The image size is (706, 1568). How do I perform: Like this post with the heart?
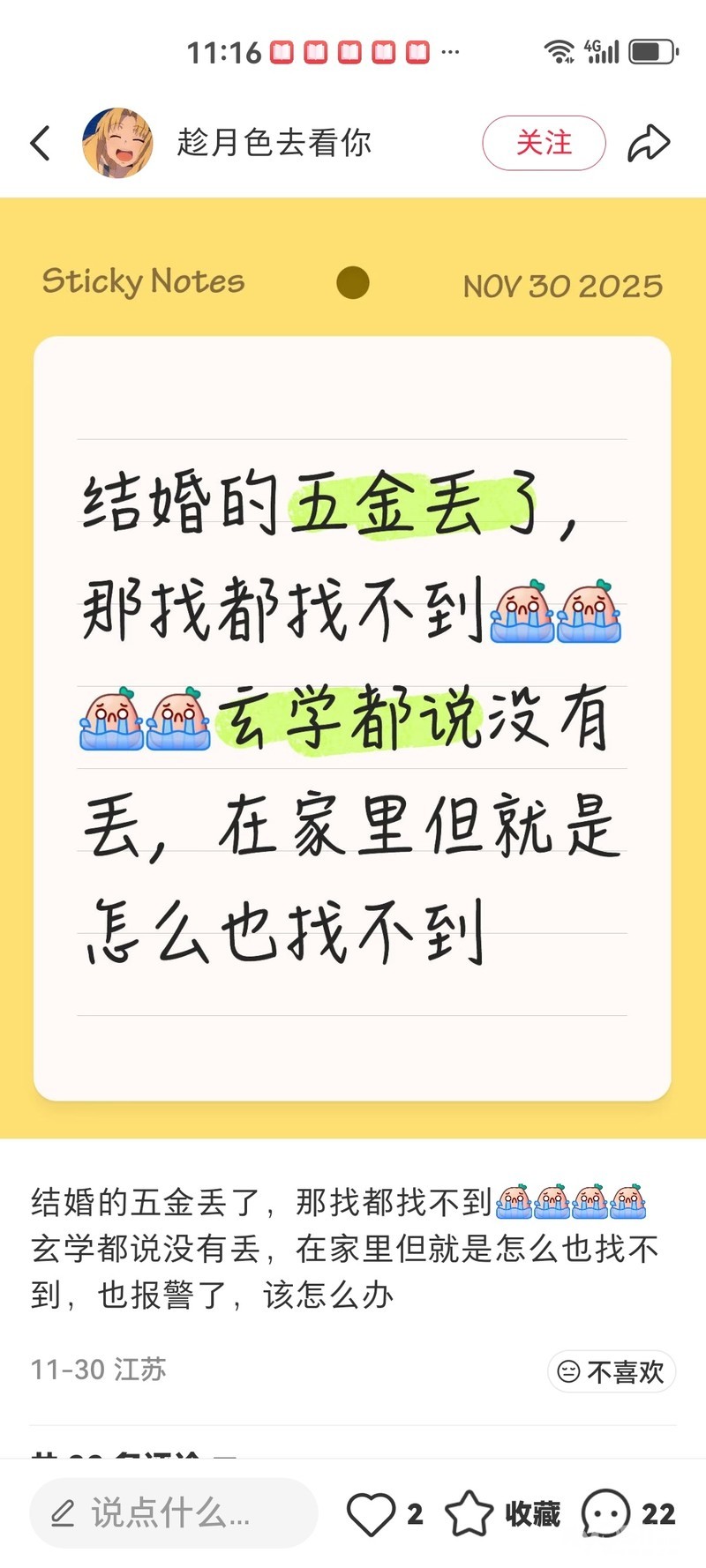371,1514
